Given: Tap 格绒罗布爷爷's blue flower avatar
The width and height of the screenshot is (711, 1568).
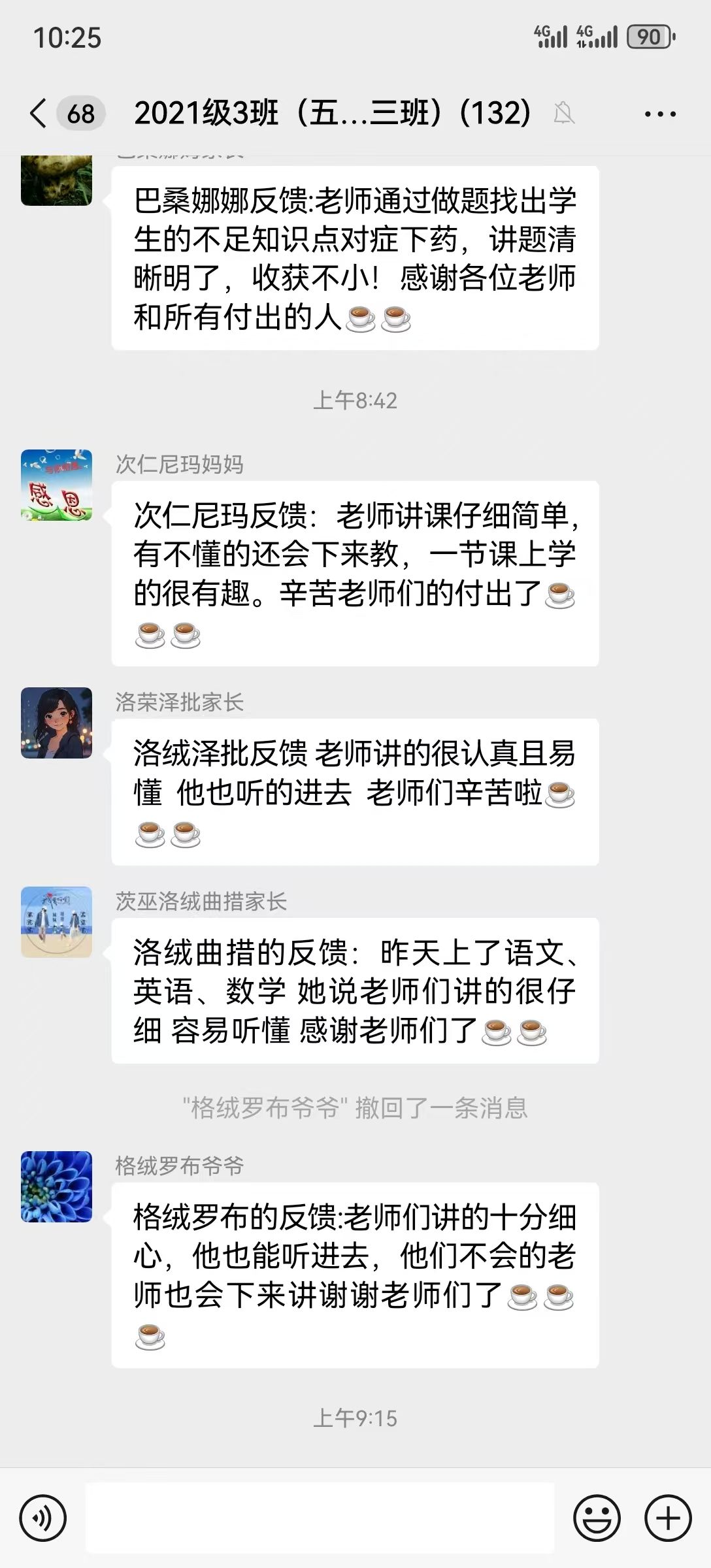Looking at the screenshot, I should point(57,1186).
